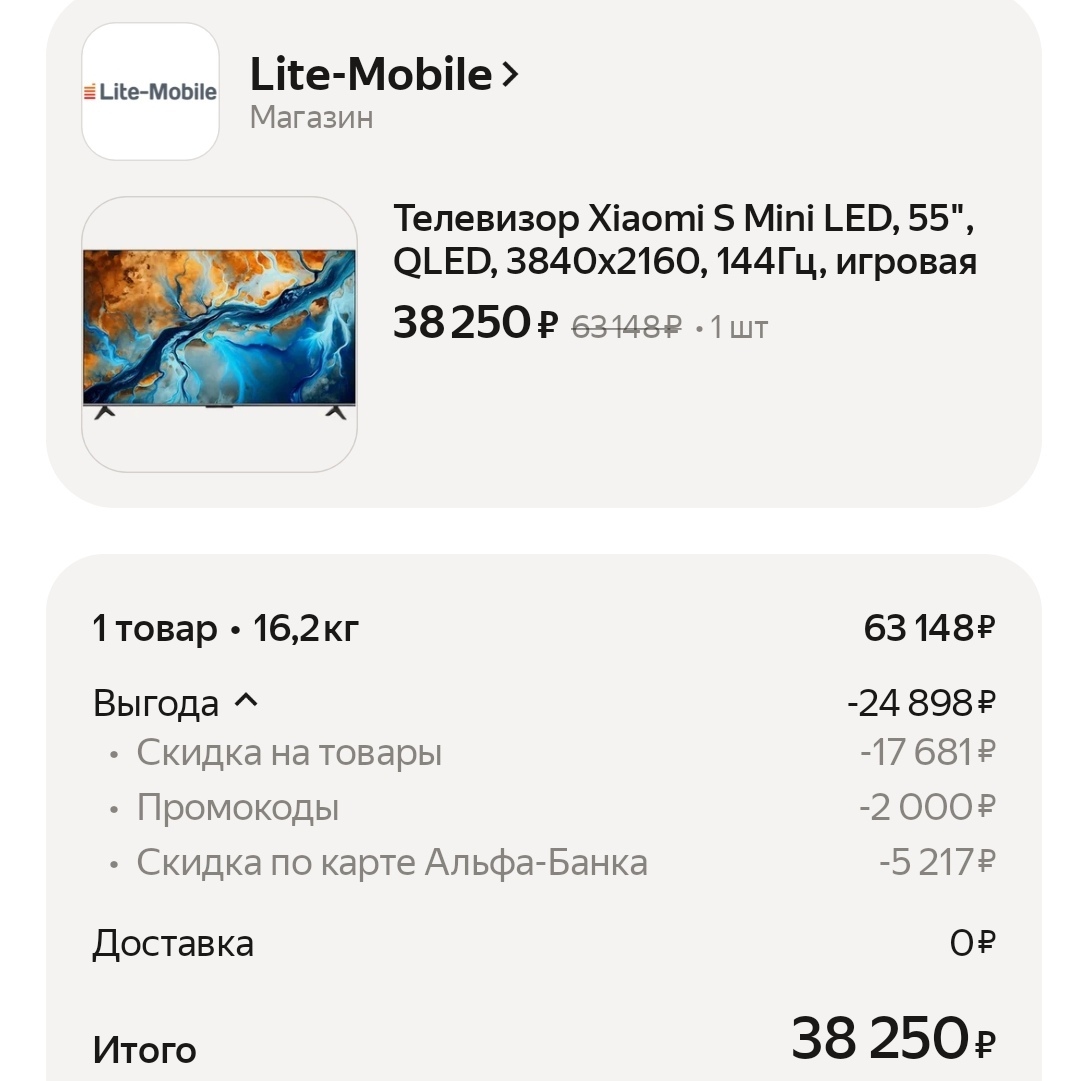The width and height of the screenshot is (1088, 1081).
Task: Open the Телевизор Xiaomi S Mini LED title
Action: pos(684,240)
